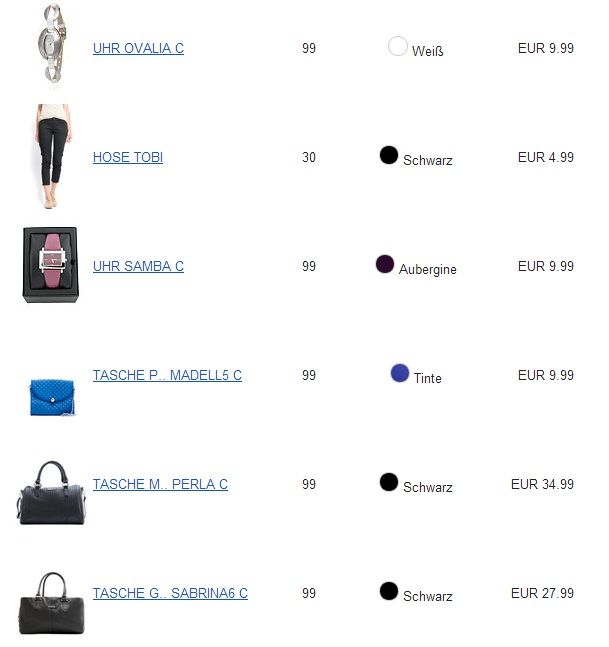The image size is (609, 647).
Task: Open the HOSE TOBI product link
Action: (x=128, y=157)
